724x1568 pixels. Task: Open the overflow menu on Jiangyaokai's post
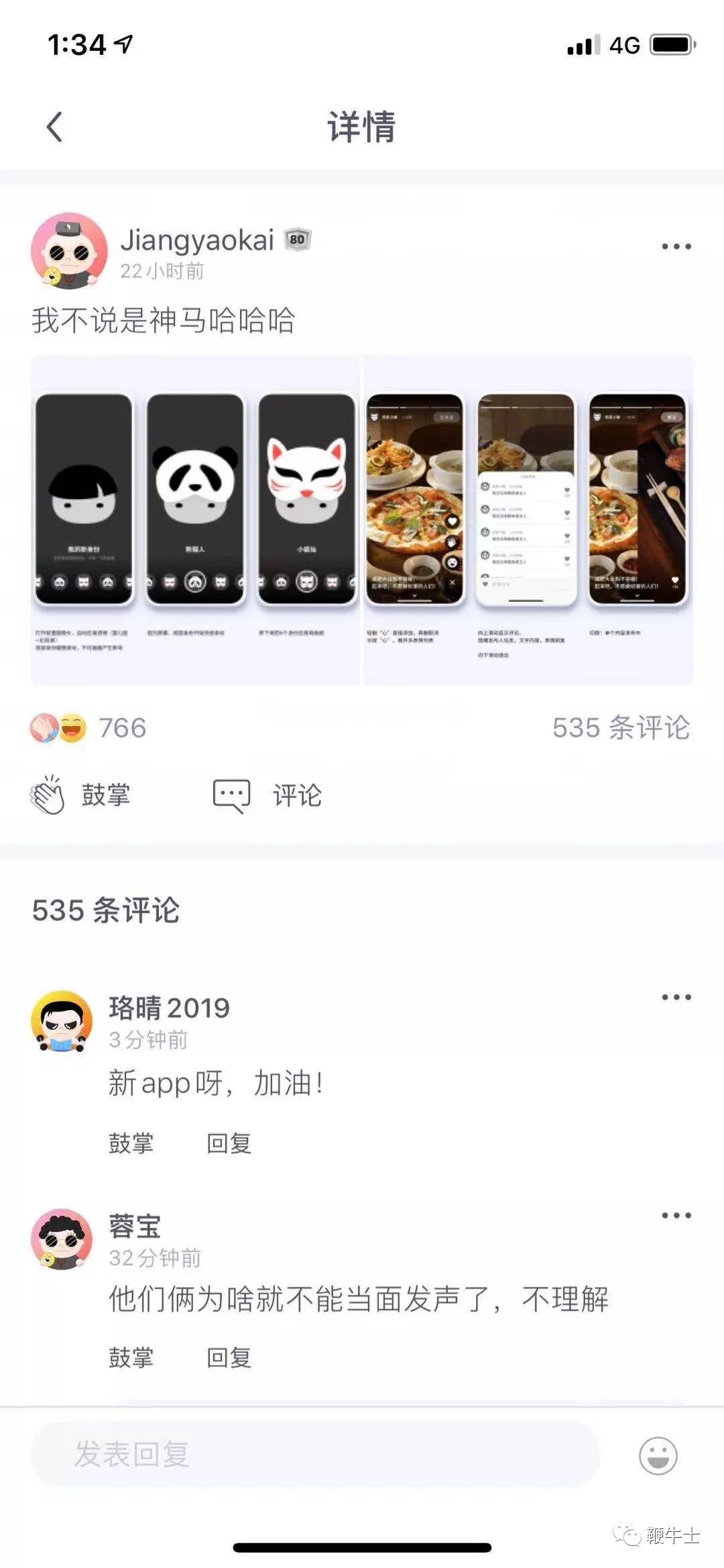click(676, 246)
